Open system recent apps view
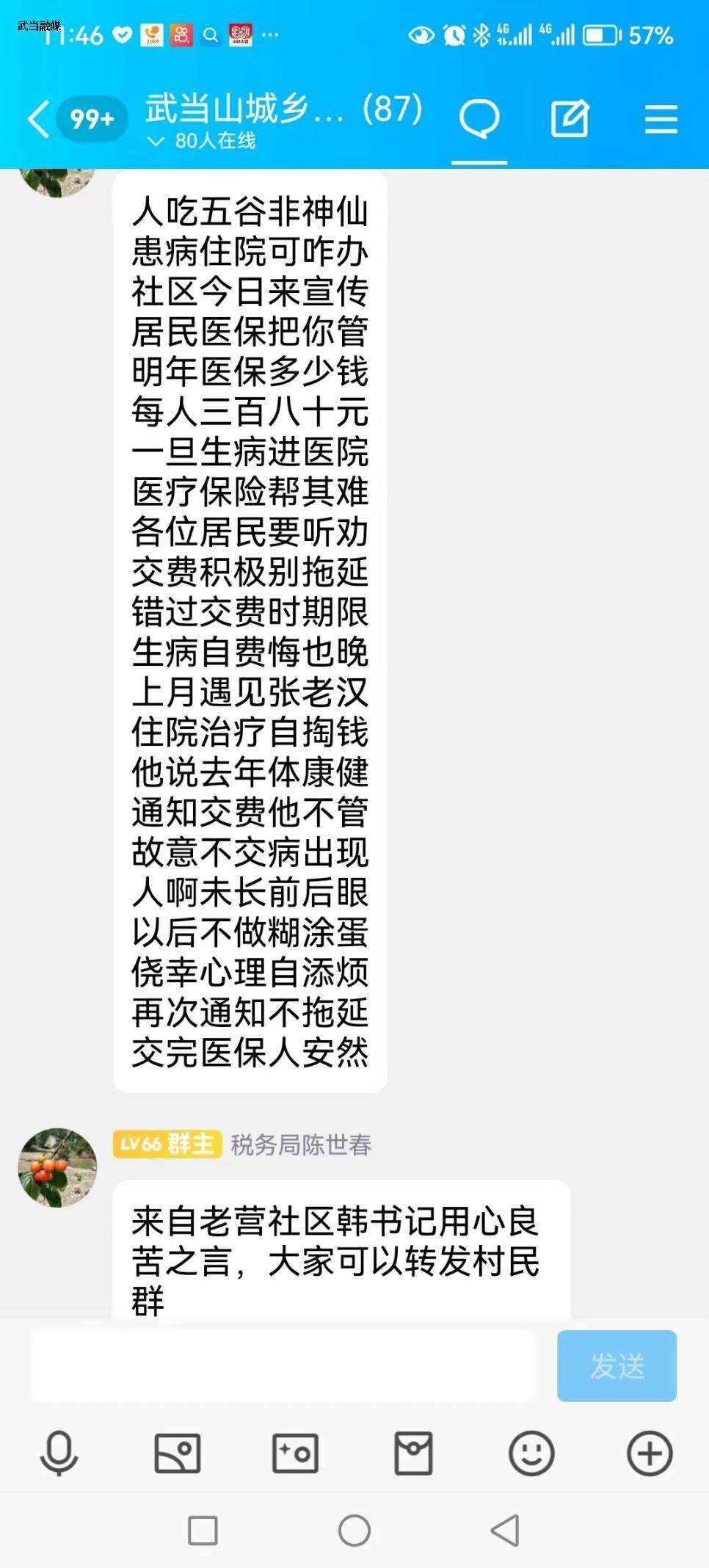The image size is (709, 1568). (x=203, y=1531)
